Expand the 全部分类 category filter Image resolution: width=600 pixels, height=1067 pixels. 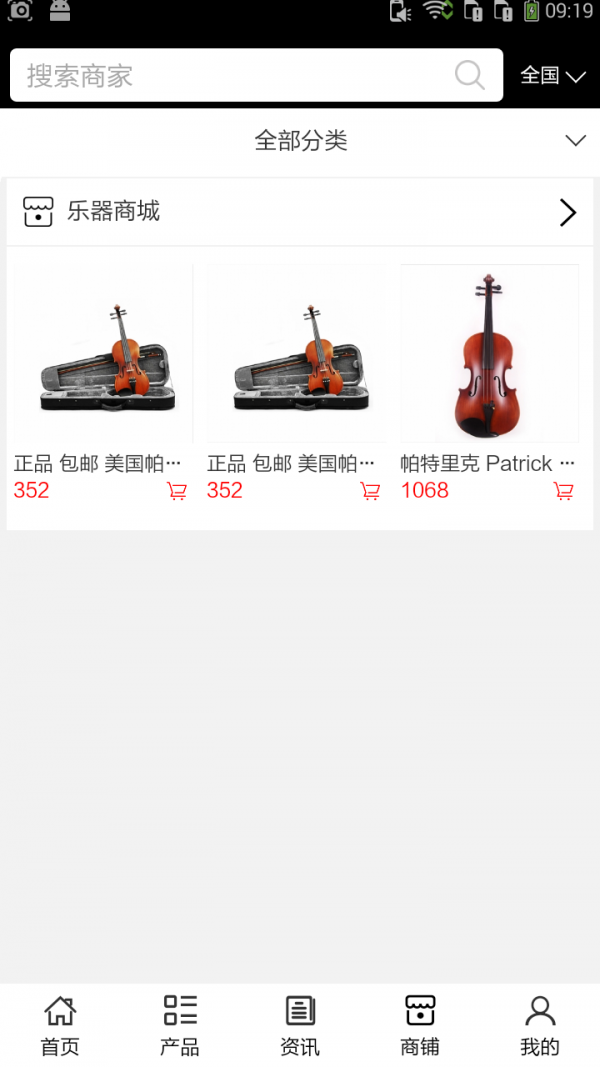300,141
